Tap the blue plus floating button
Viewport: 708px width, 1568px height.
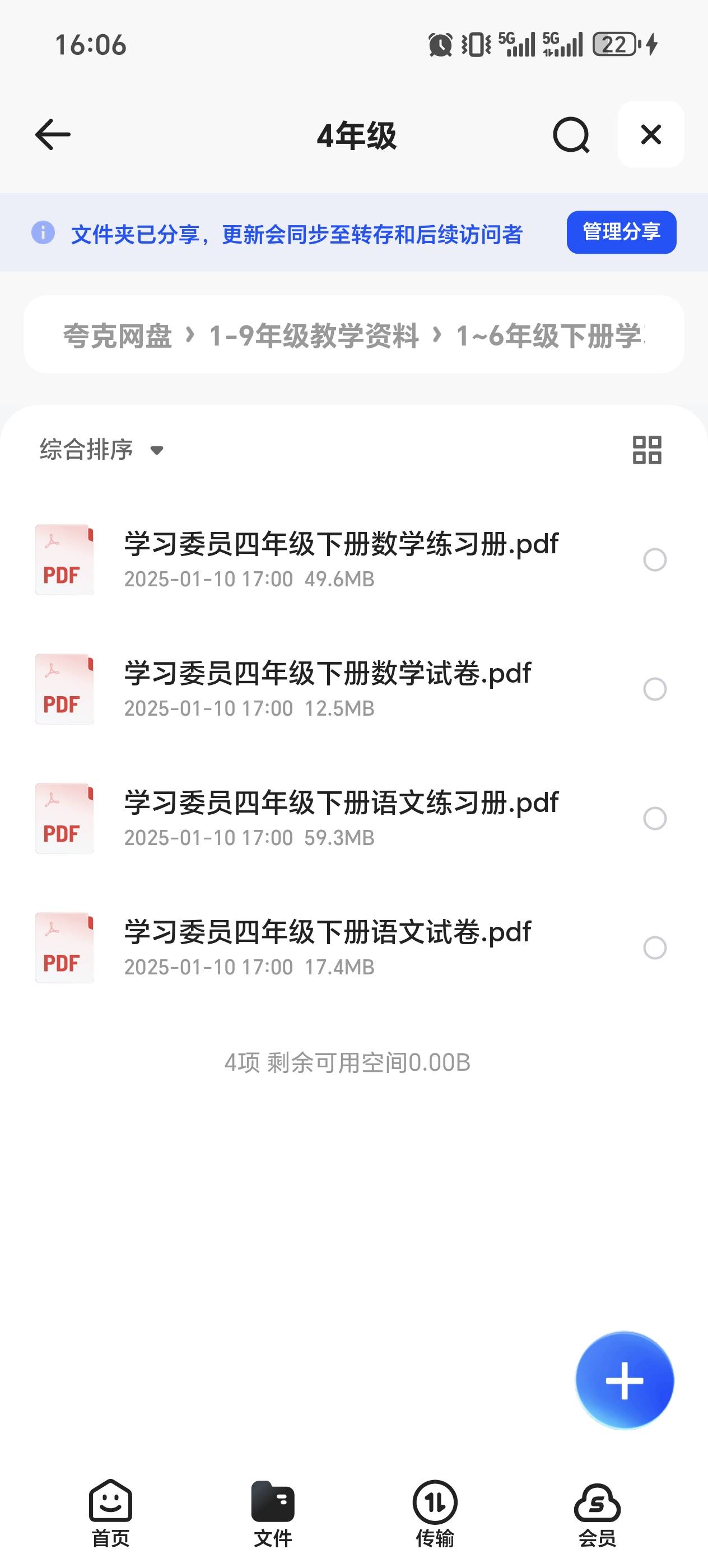point(625,1380)
